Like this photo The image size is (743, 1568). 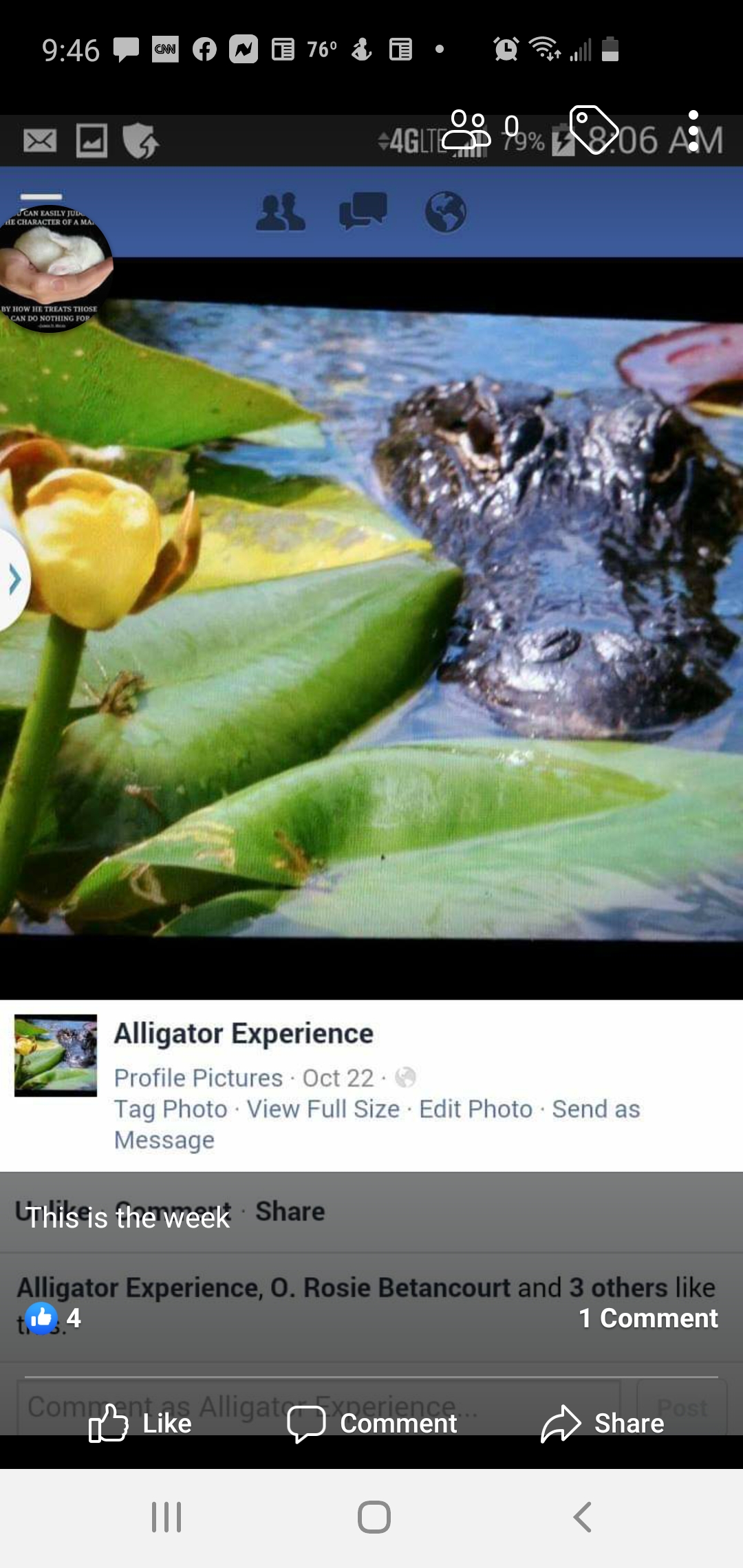140,1423
